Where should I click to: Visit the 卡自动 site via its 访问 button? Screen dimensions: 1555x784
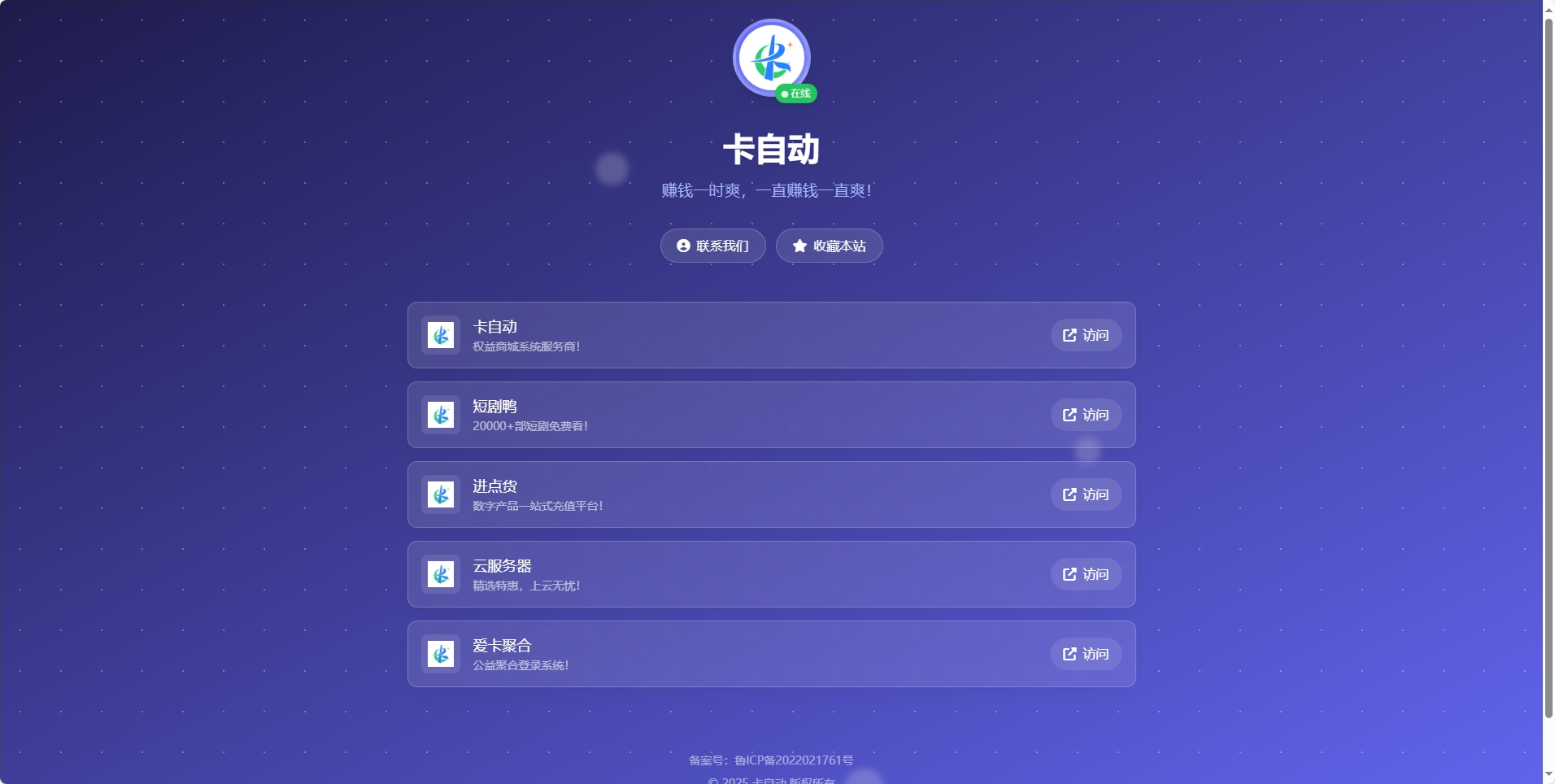[1086, 335]
